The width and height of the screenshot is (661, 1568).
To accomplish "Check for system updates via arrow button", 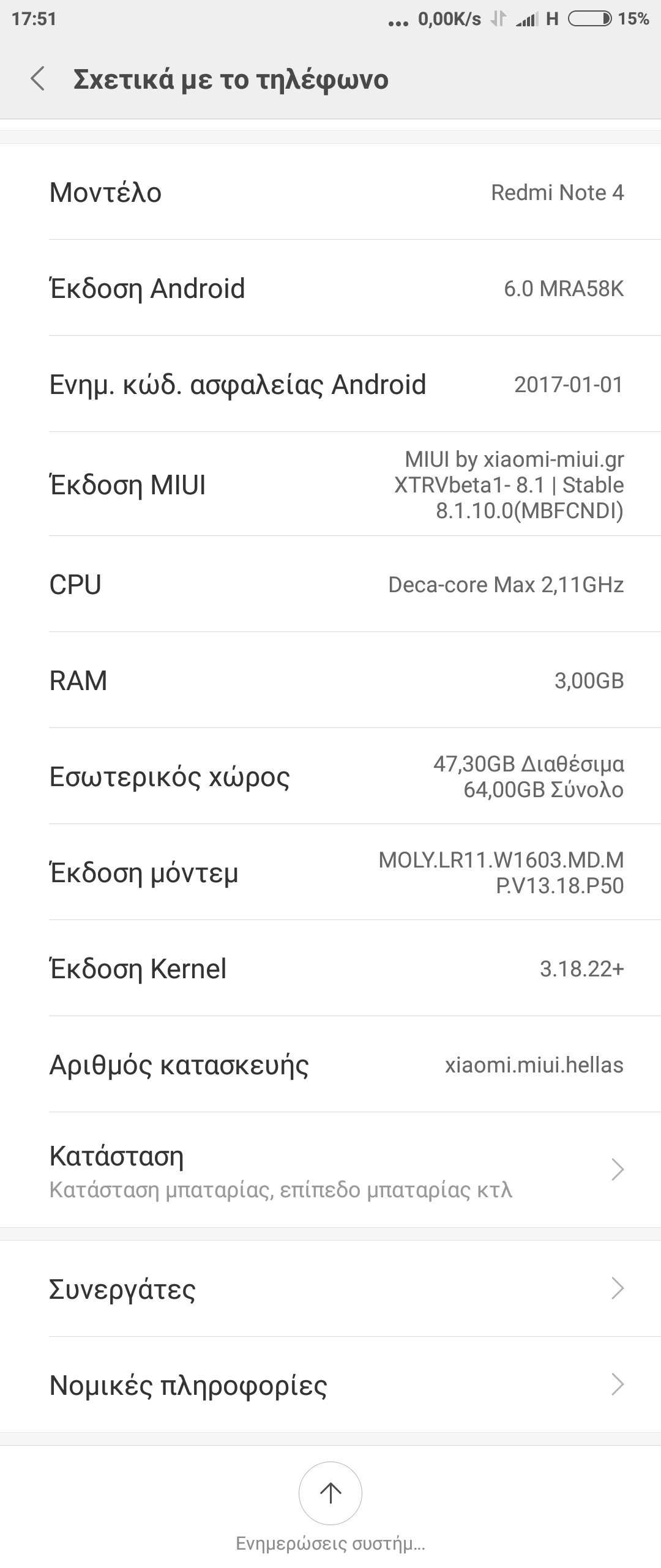I will 330,1493.
